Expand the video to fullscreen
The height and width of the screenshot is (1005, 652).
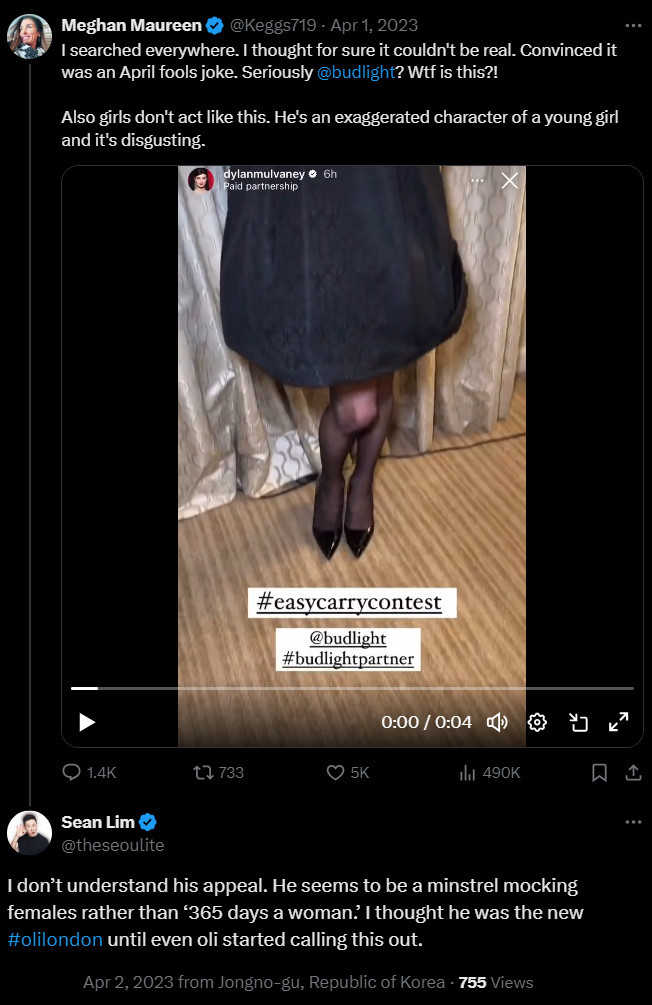point(618,721)
